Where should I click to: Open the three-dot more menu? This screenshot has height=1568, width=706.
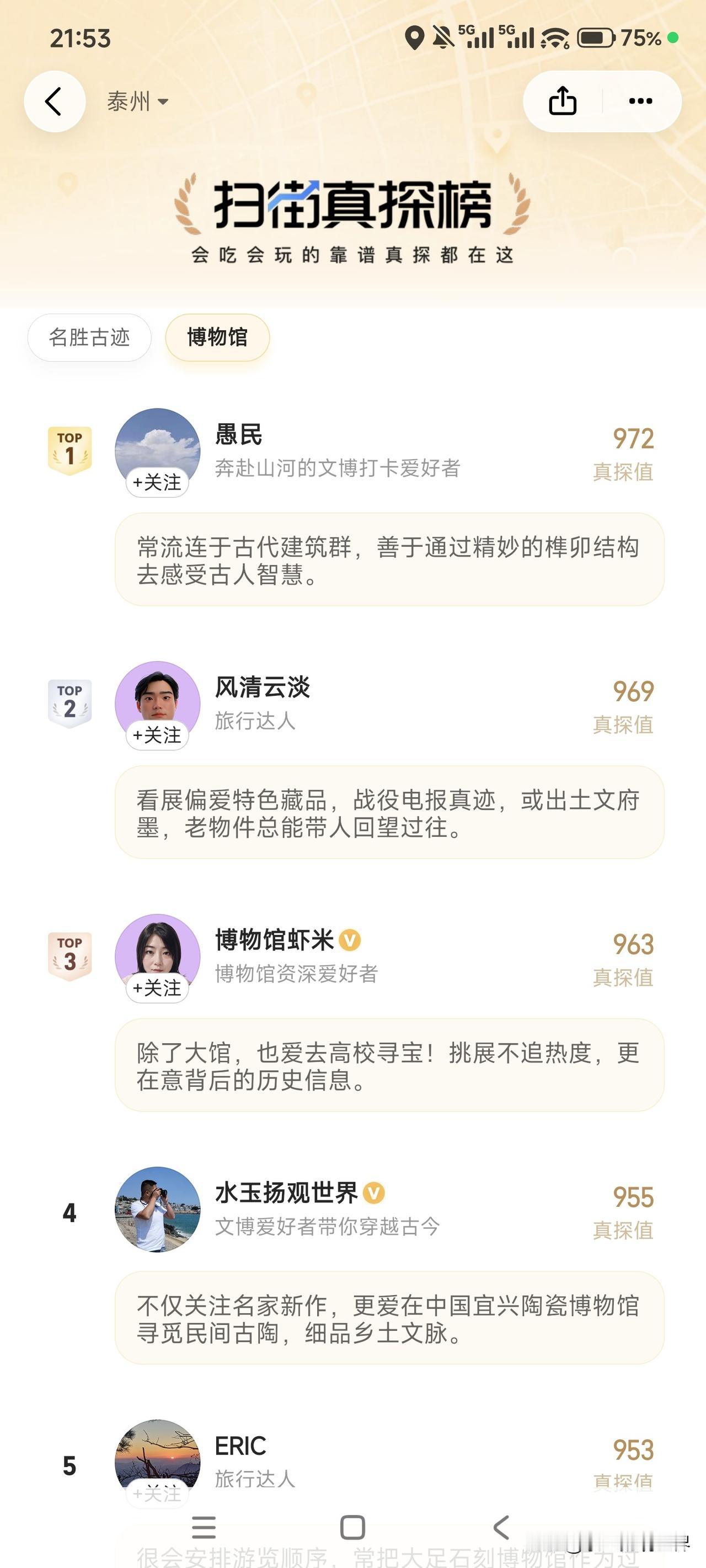[640, 101]
